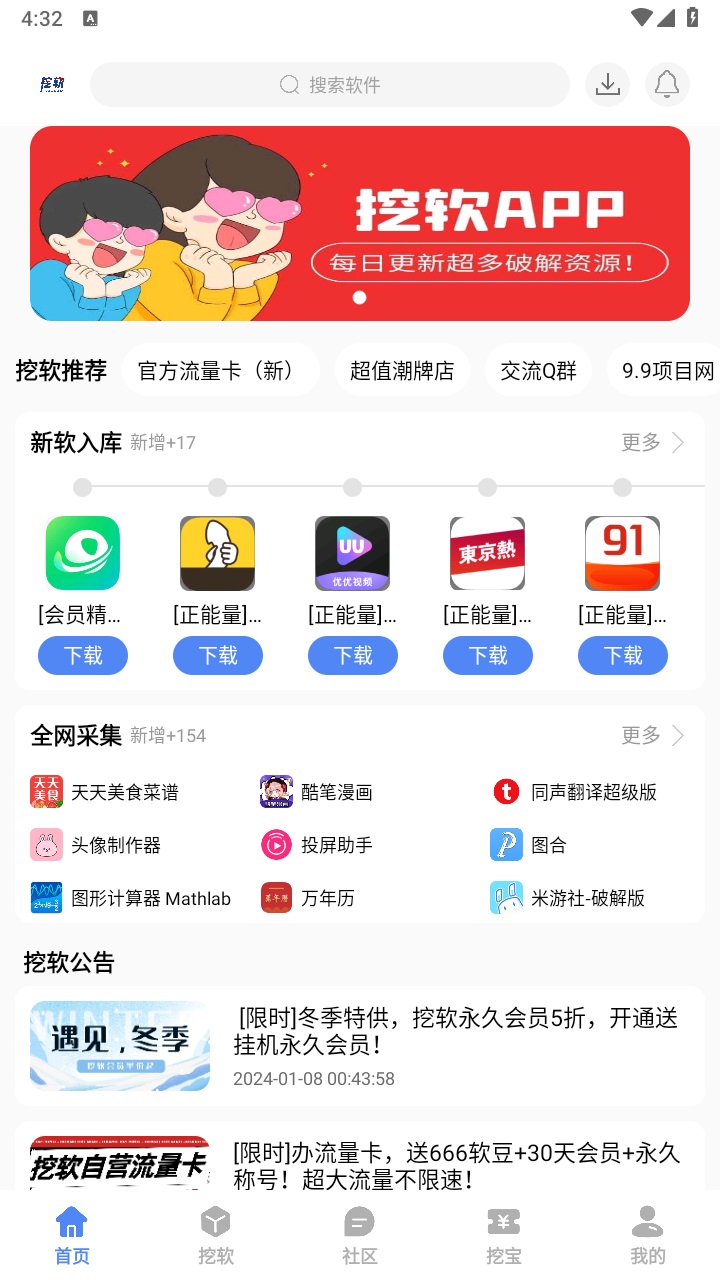Viewport: 720px width, 1280px height.
Task: Switch to the 挖宝 tab
Action: [504, 1232]
